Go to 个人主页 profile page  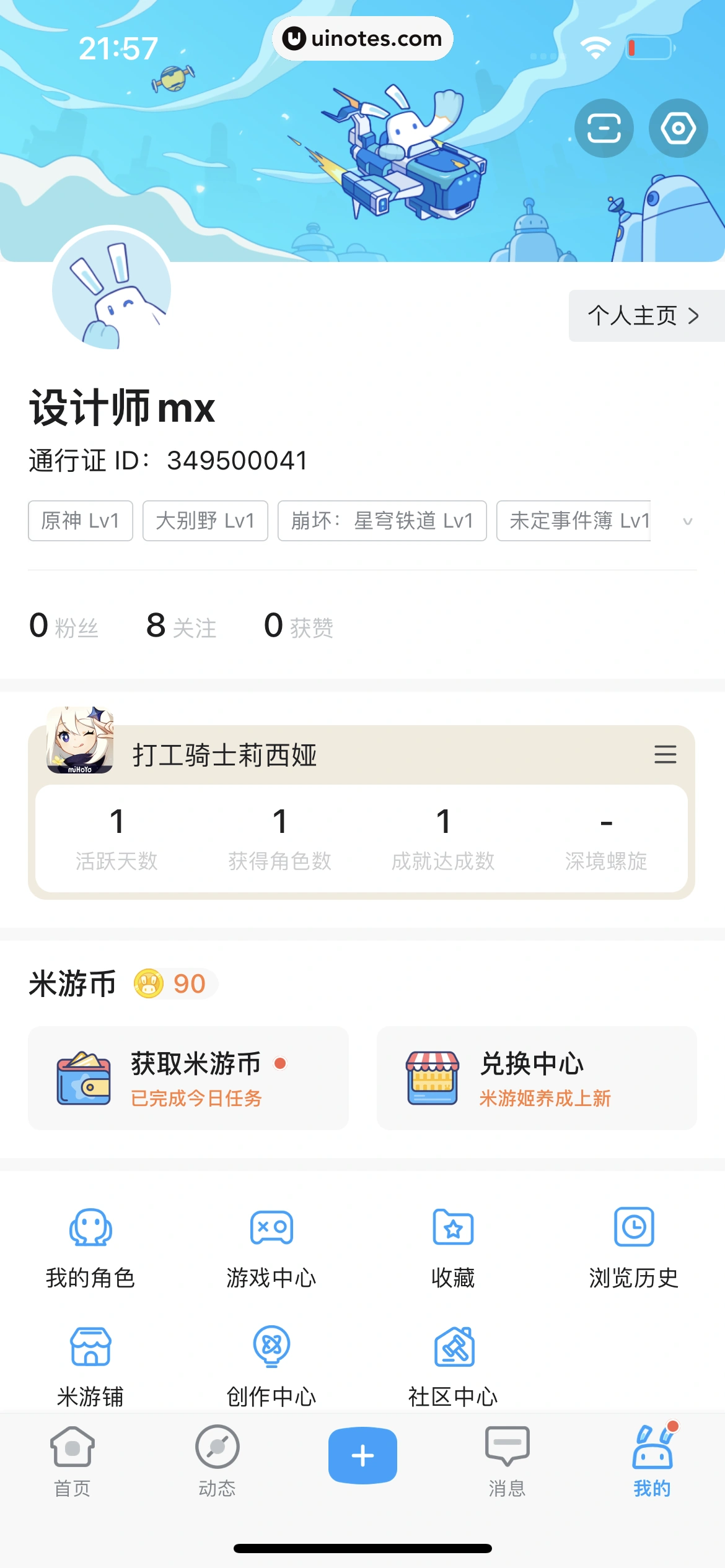click(644, 316)
